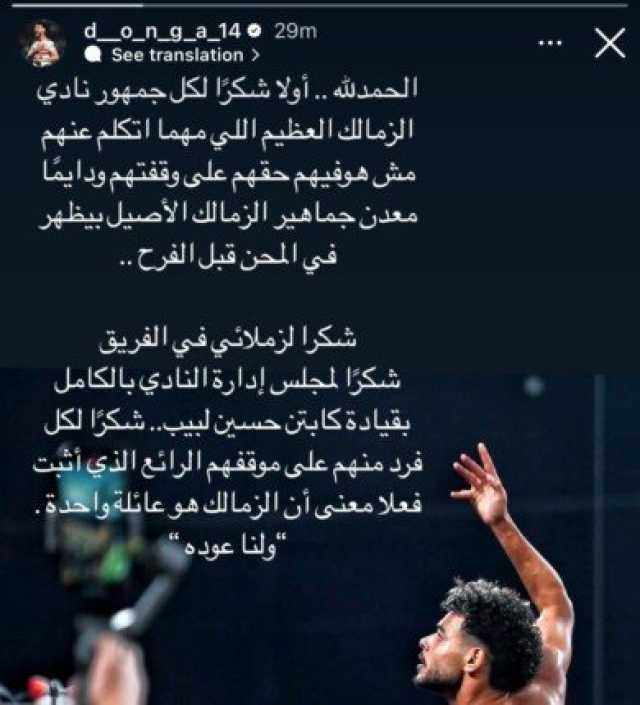Tap See translation link
The image size is (640, 705).
[x=177, y=55]
